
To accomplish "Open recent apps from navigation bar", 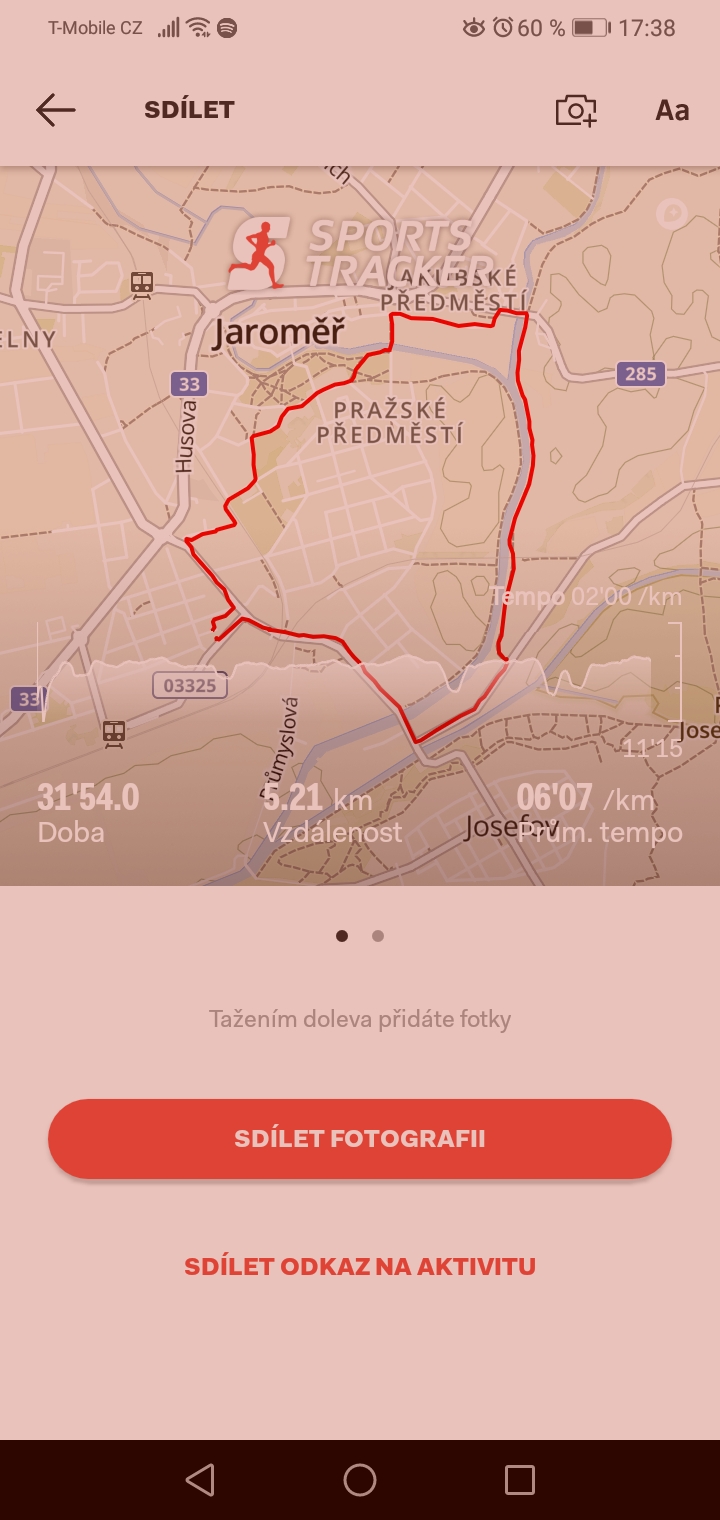I will [520, 1480].
